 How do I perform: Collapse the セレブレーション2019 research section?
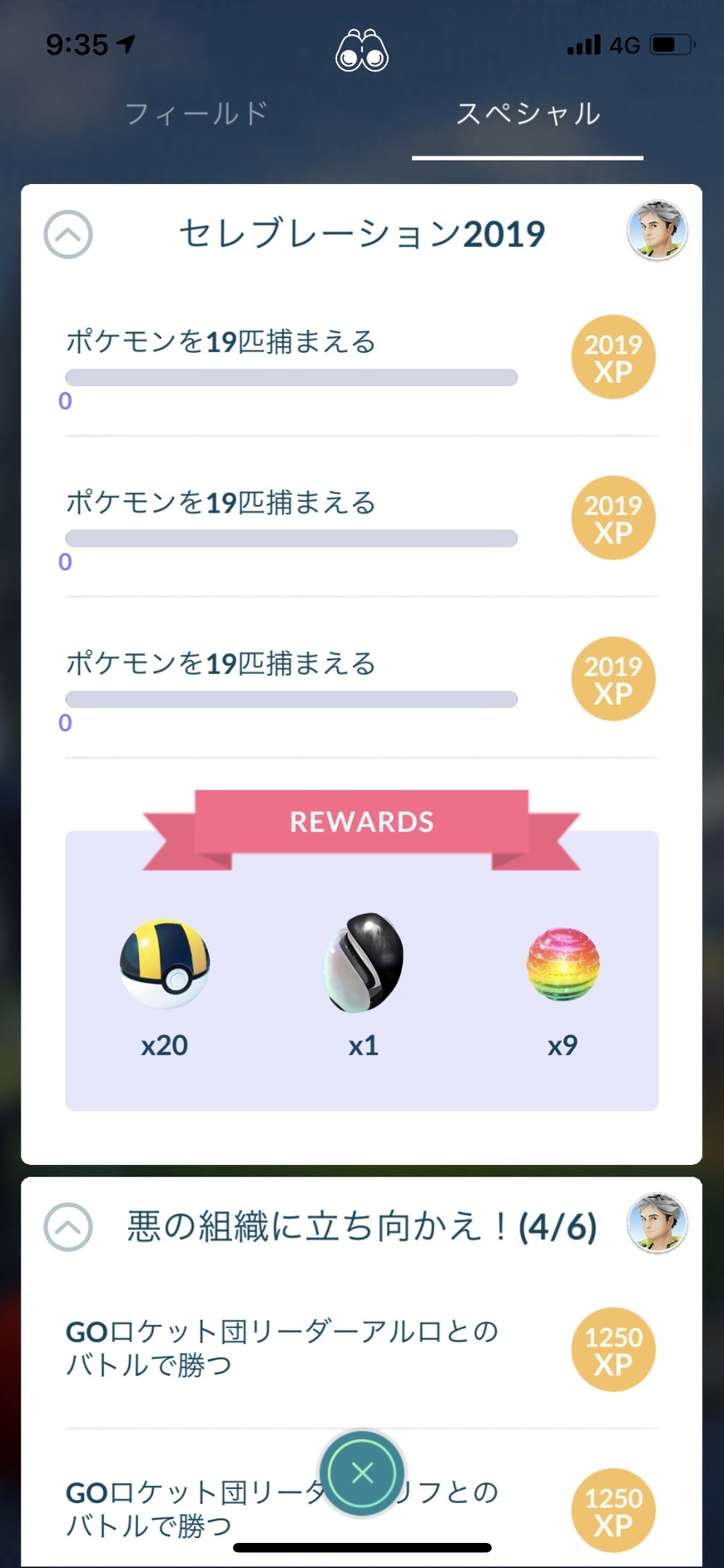pyautogui.click(x=68, y=234)
